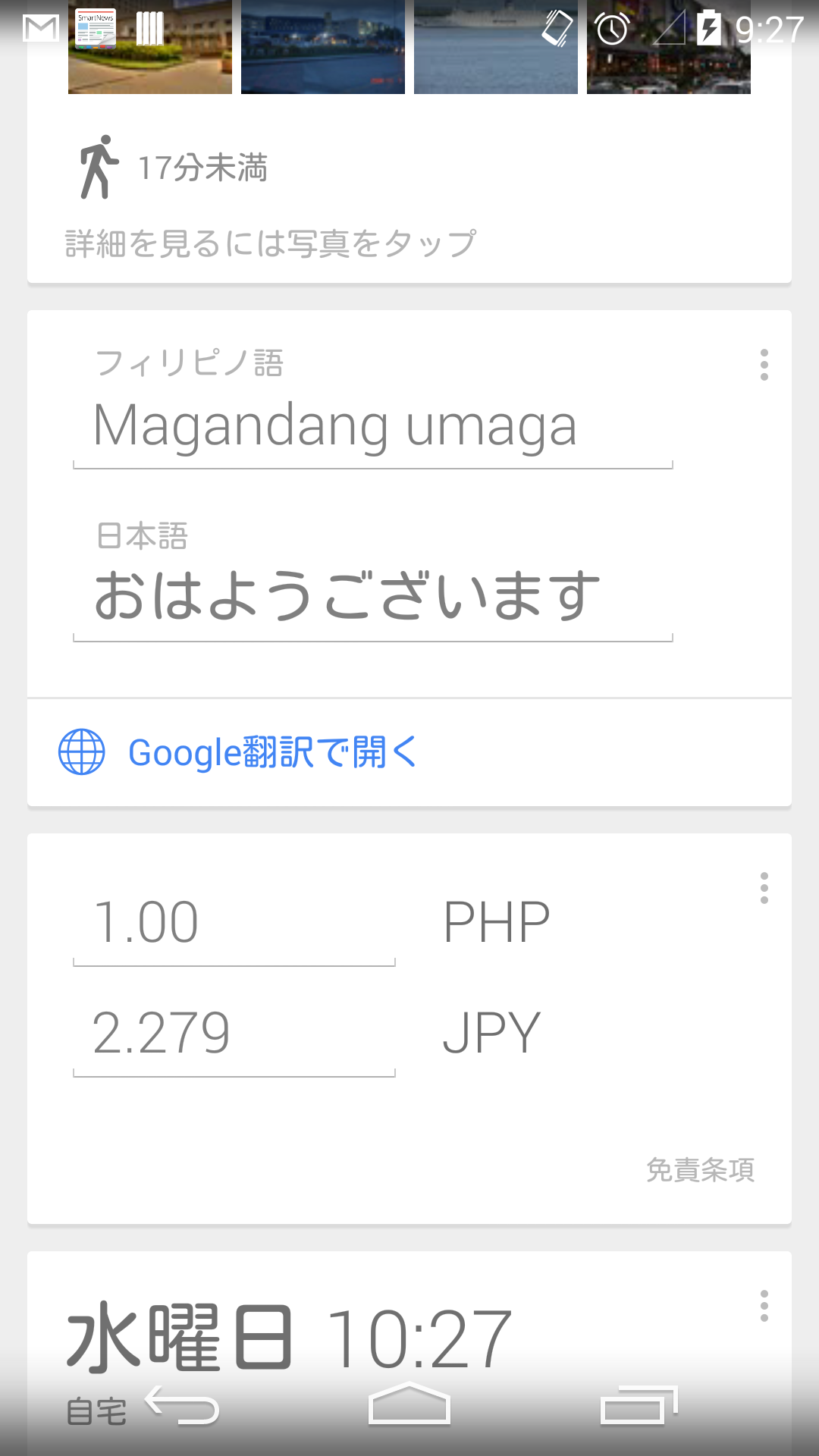Viewport: 819px width, 1456px height.
Task: Open the recent apps view
Action: 639,1405
